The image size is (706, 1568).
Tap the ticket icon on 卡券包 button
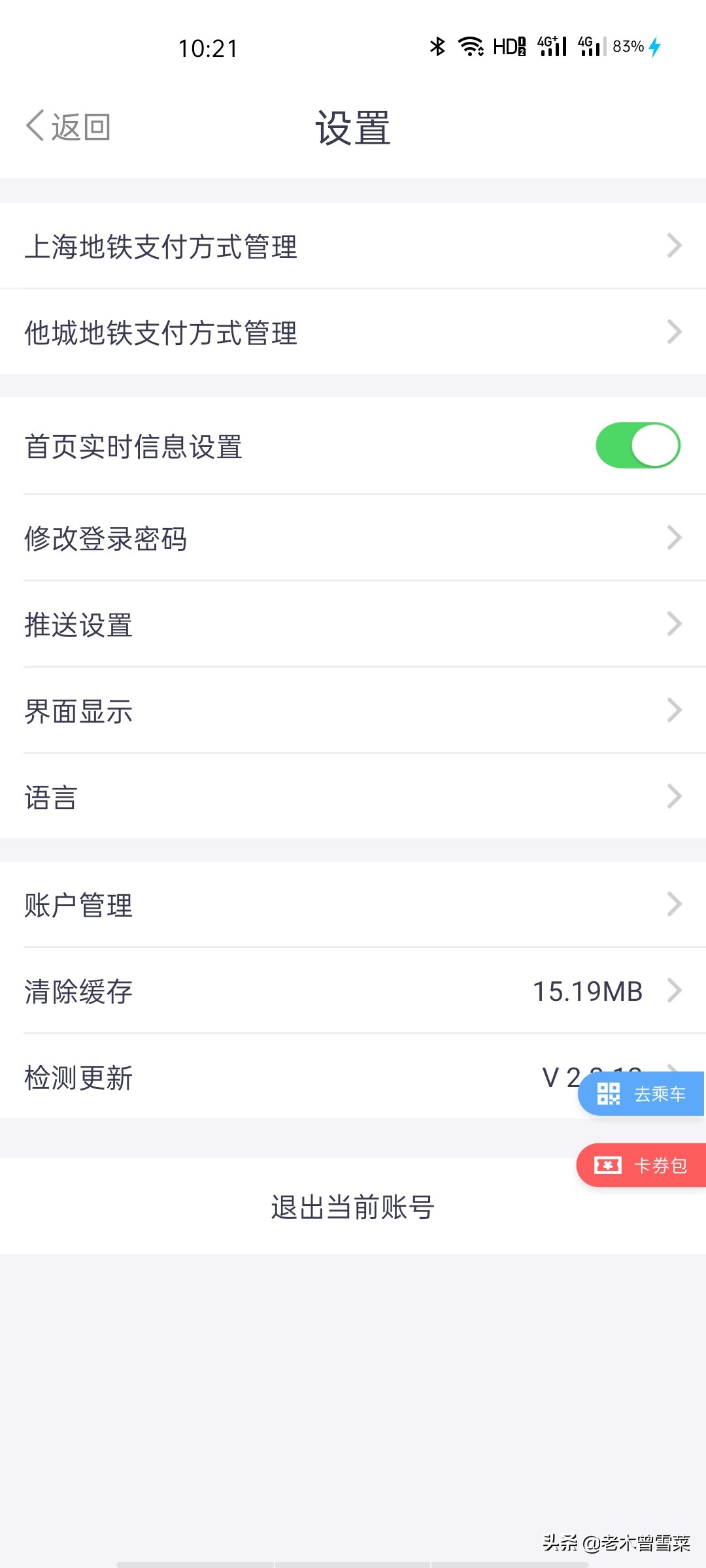[608, 1165]
